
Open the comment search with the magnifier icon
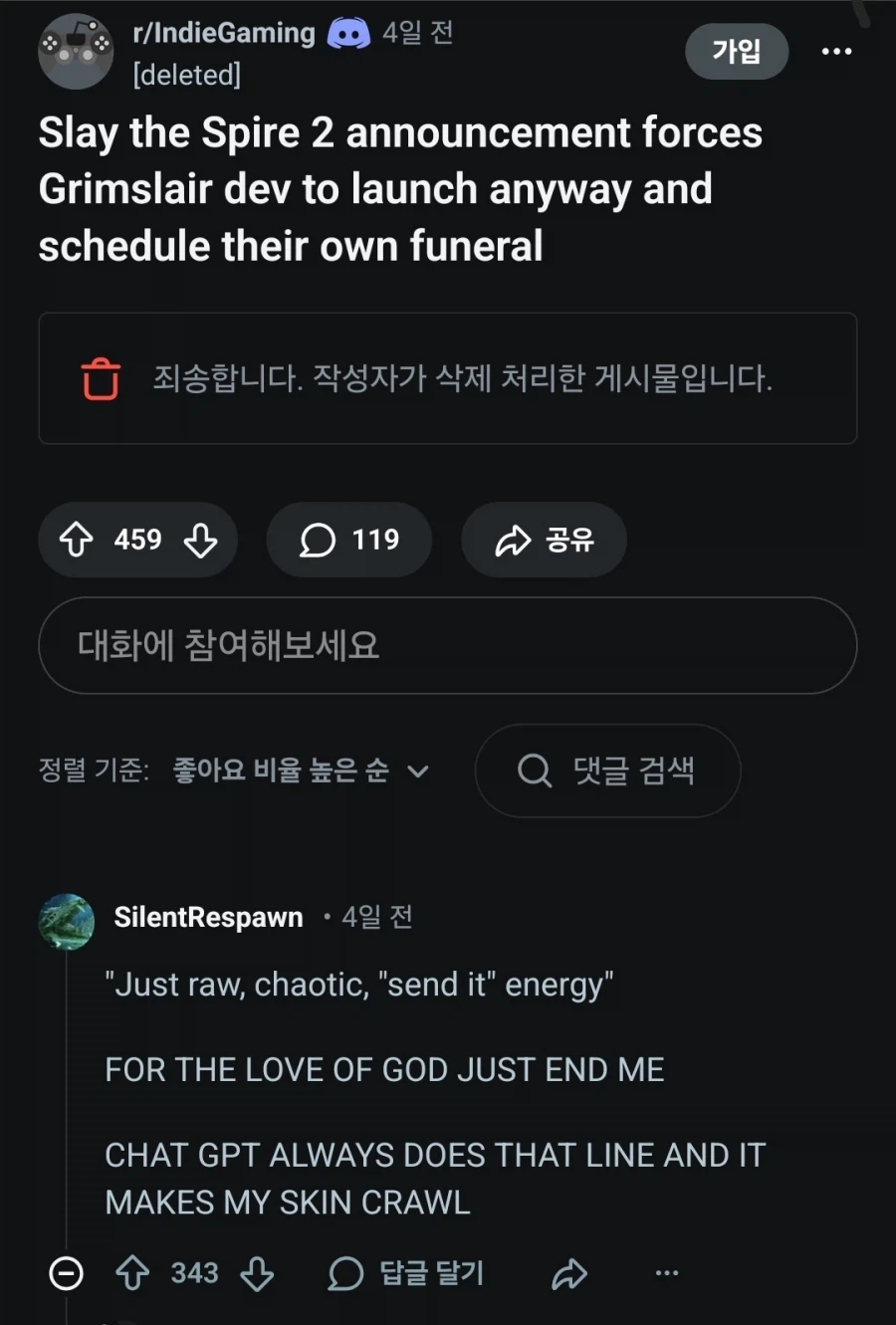536,770
